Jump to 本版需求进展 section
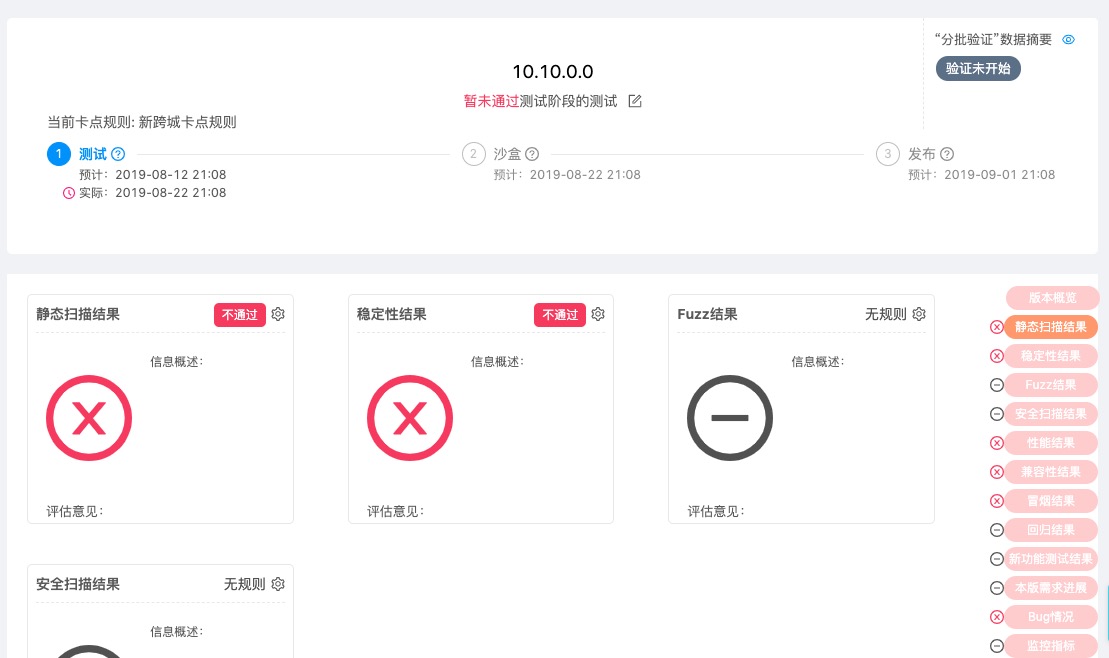Viewport: 1109px width, 658px height. (x=1051, y=588)
